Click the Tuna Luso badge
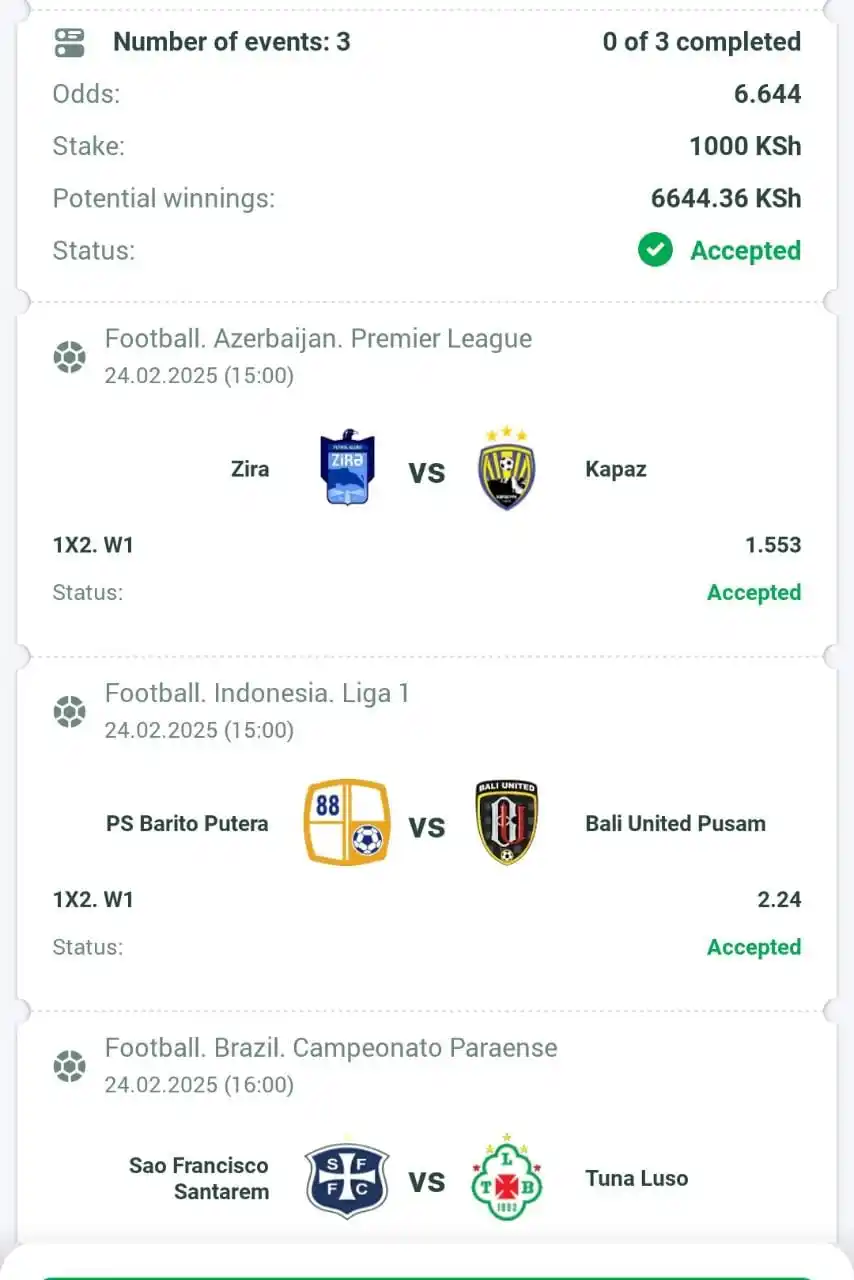 (x=507, y=1179)
